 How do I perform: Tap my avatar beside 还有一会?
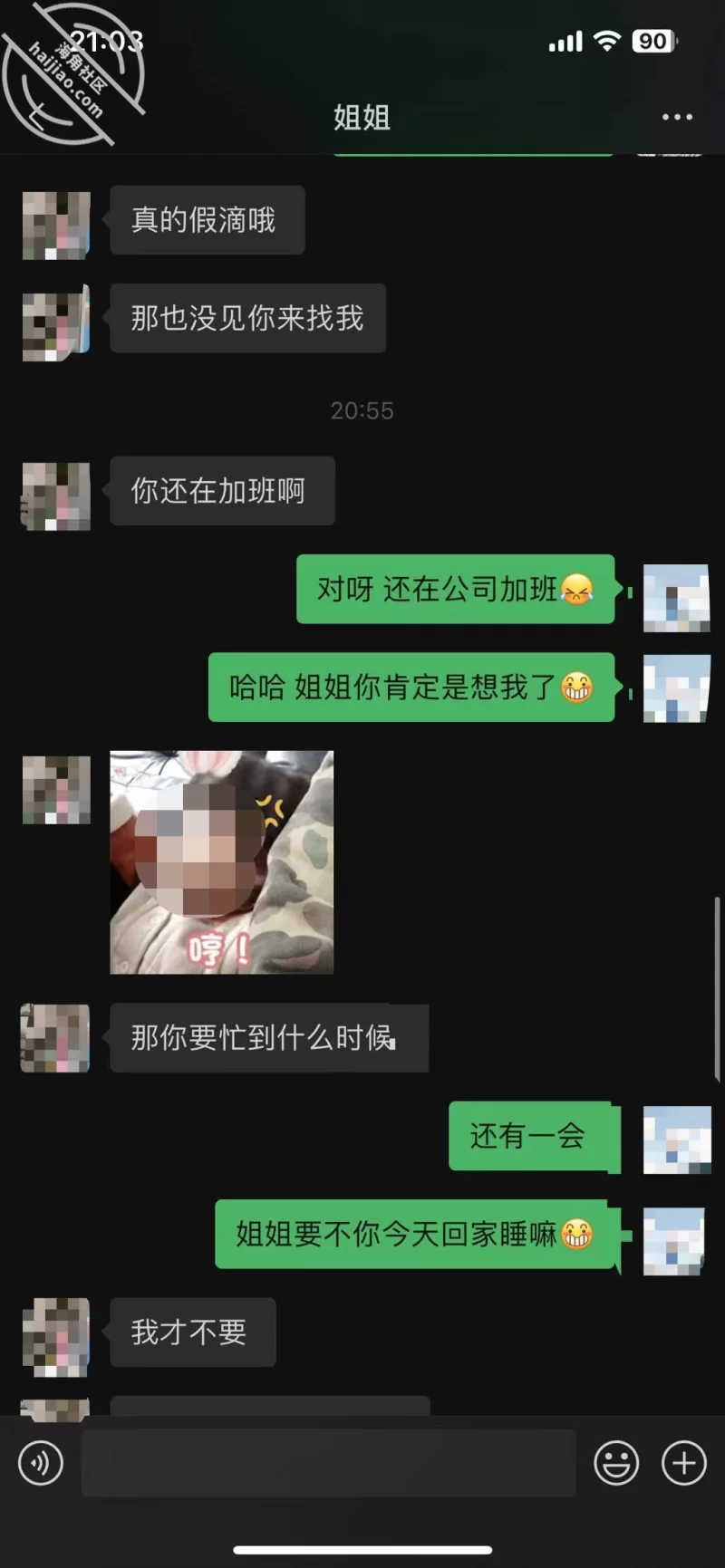(676, 1139)
